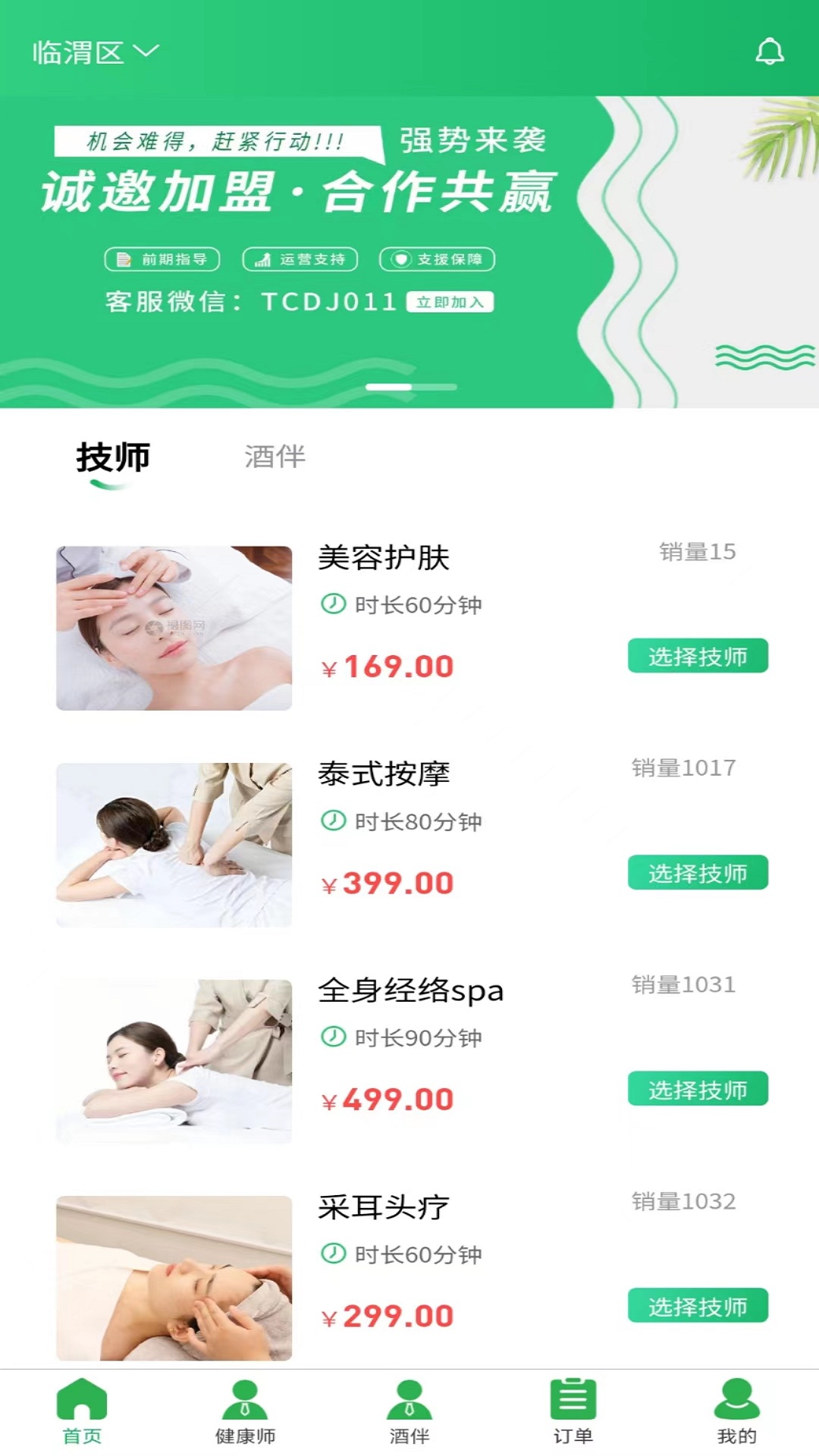
Task: Go to 酒伴 in bottom navigation
Action: click(409, 1413)
